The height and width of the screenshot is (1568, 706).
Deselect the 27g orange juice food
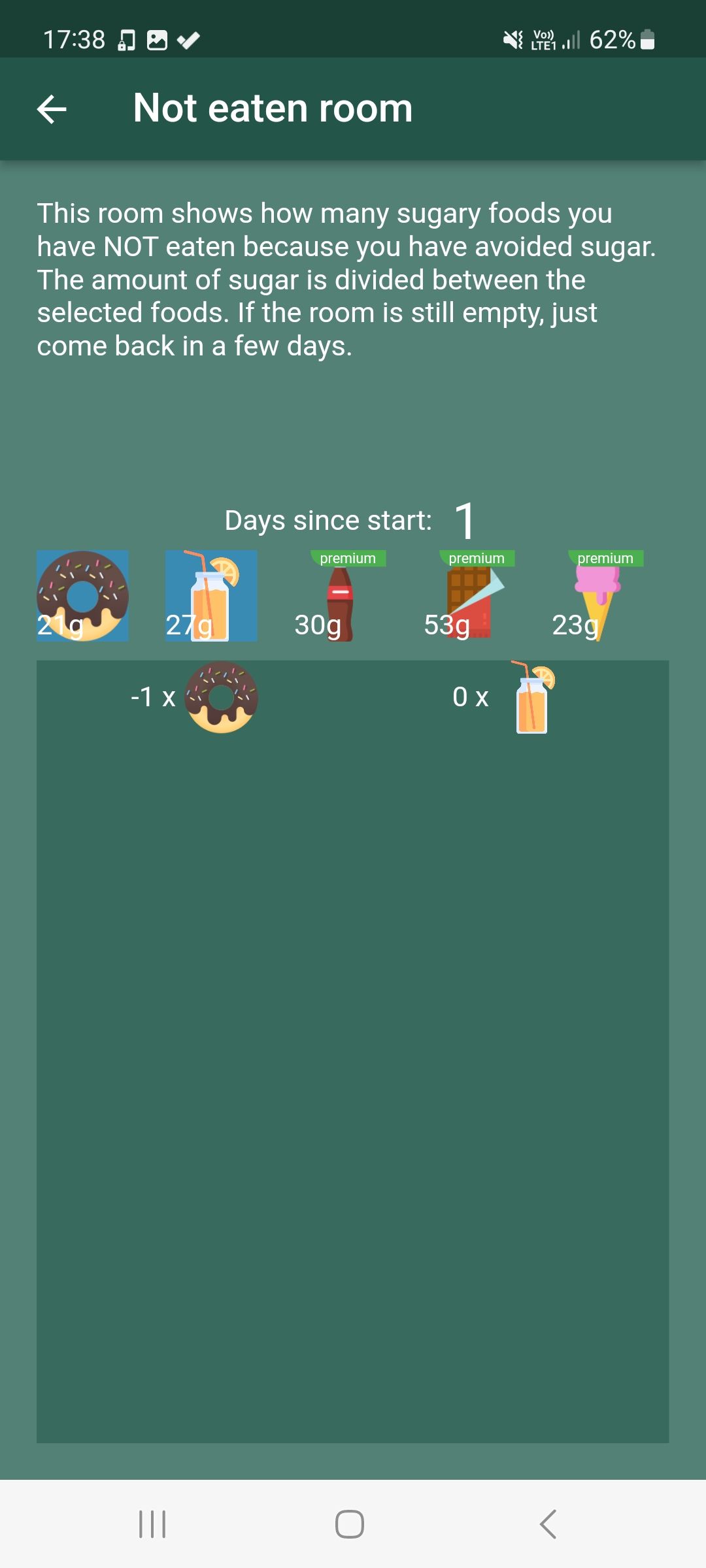click(211, 596)
